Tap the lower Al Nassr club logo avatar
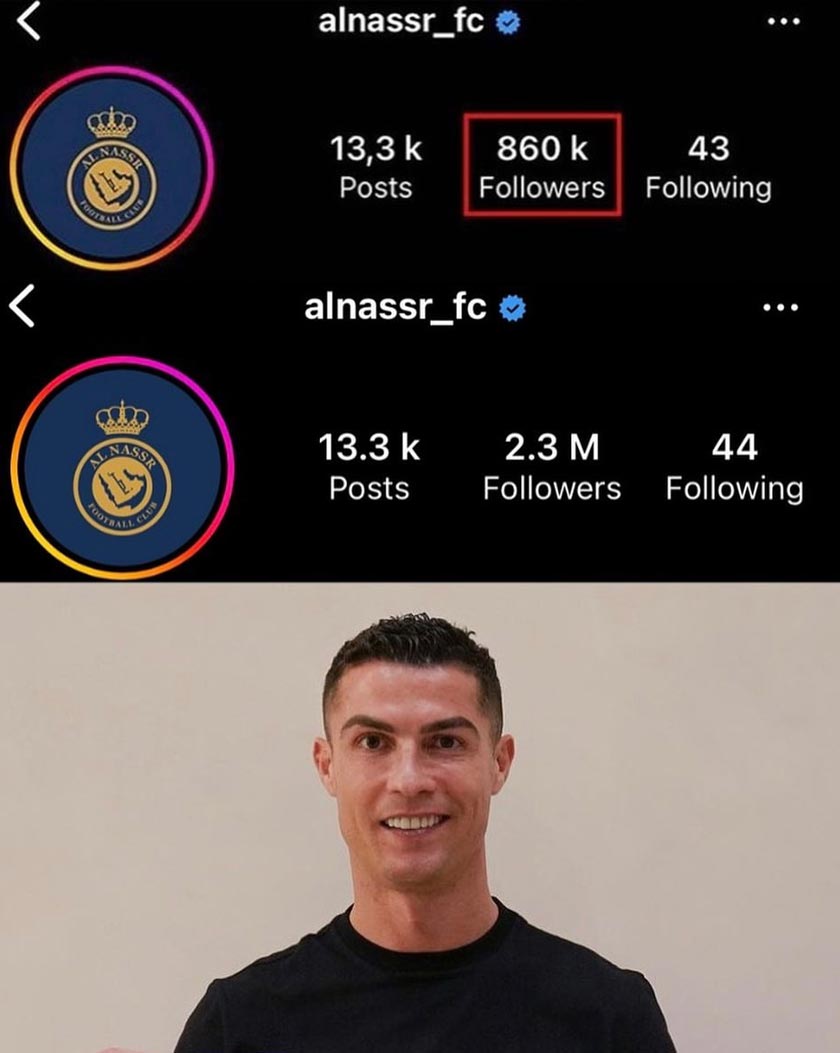Screen dimensions: 840x1053 pyautogui.click(x=120, y=460)
